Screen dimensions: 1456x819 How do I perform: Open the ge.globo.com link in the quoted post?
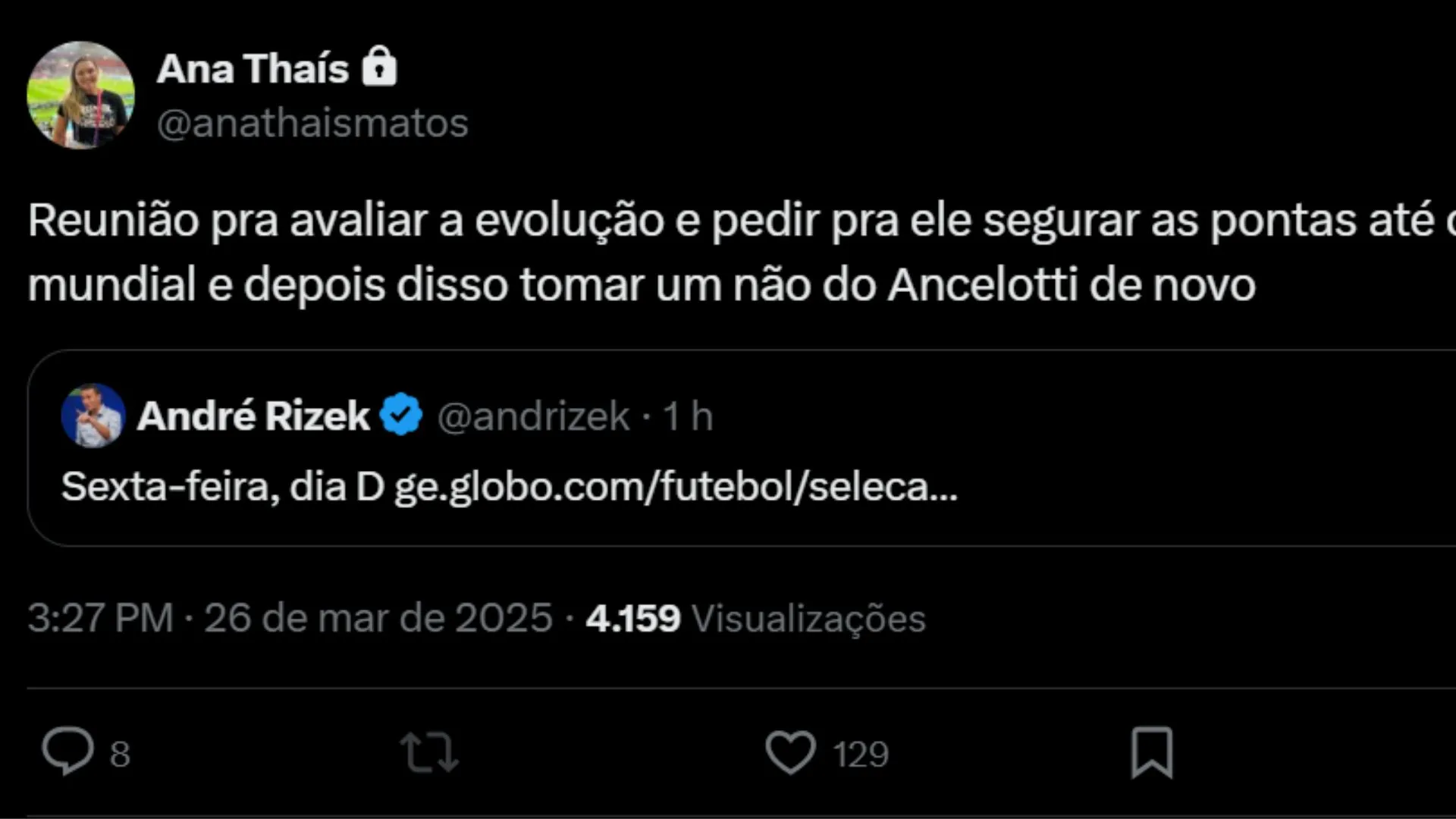(x=675, y=487)
